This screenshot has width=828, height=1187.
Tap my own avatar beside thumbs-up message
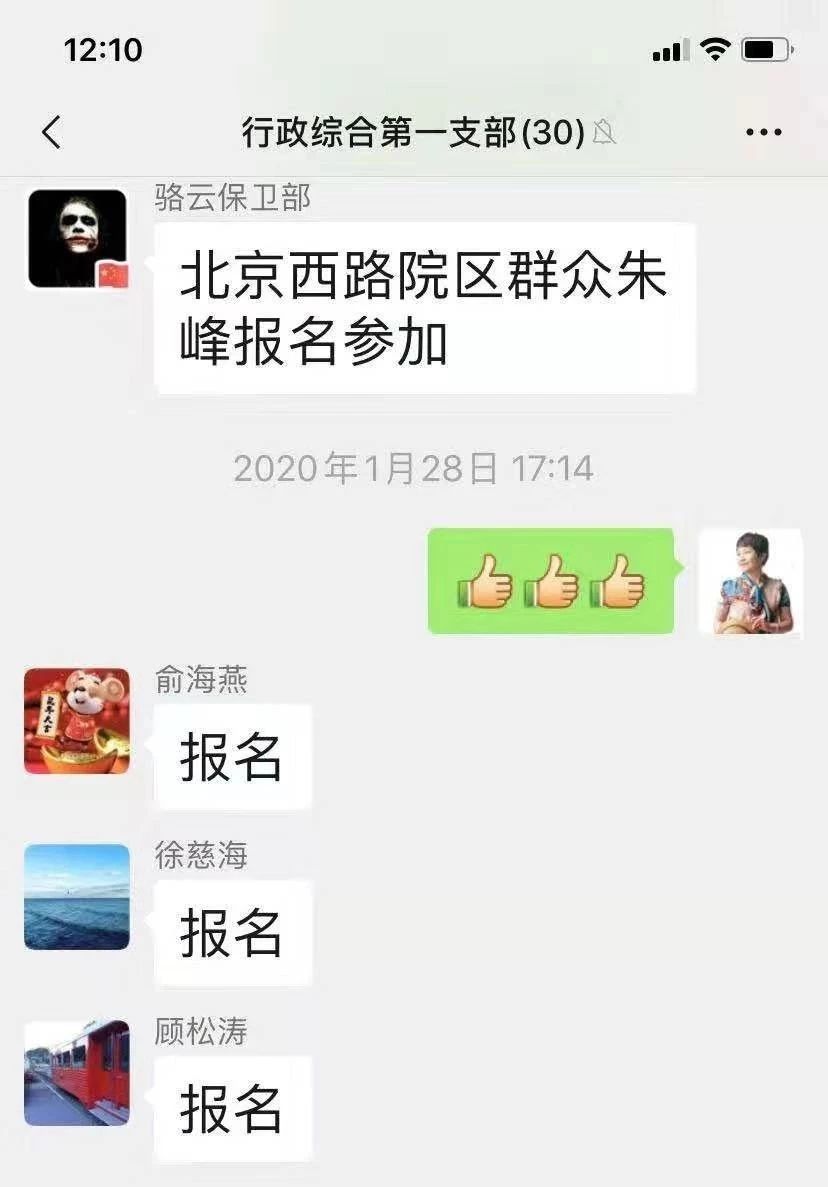click(750, 582)
